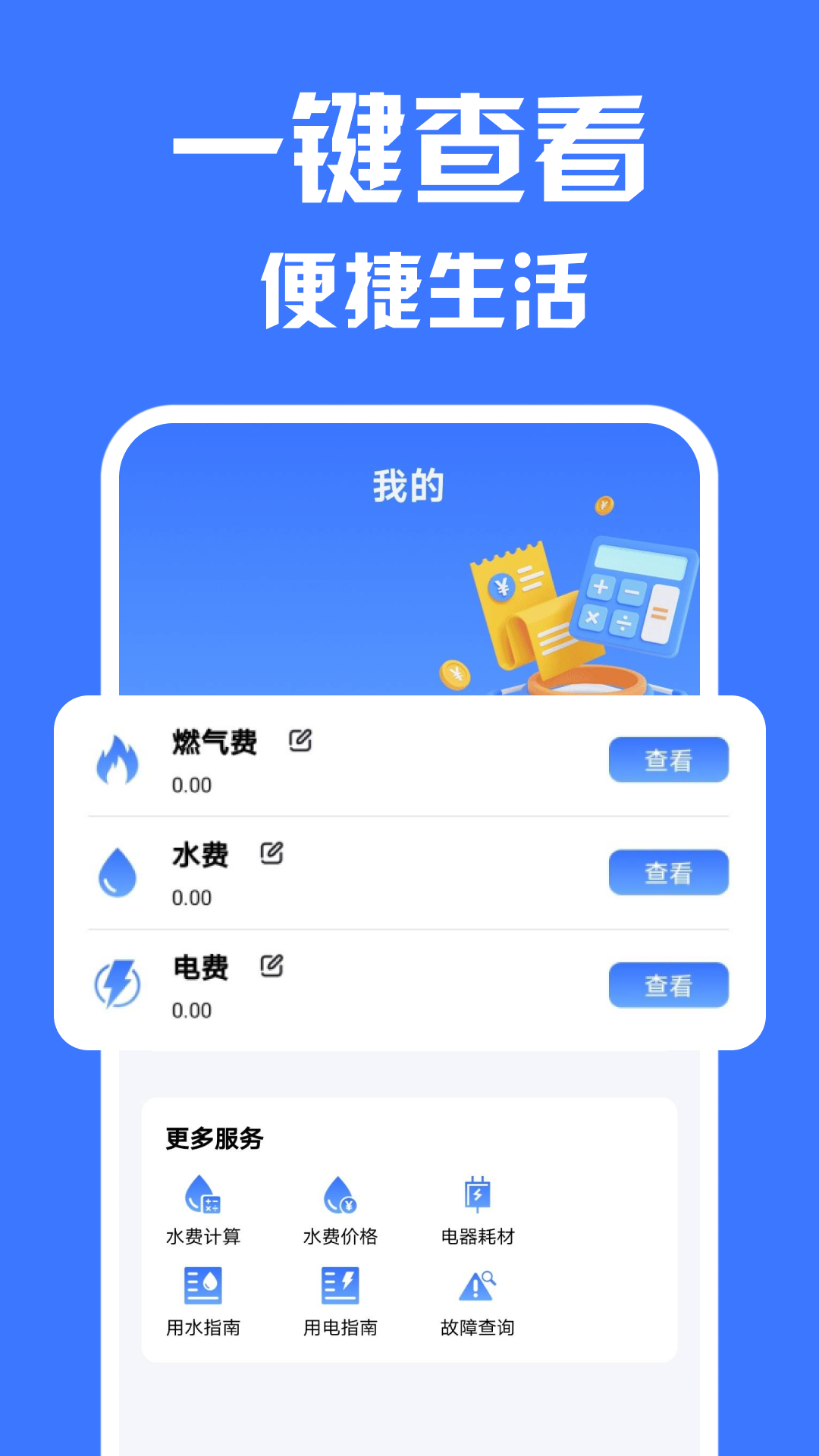Click 查看 button for 燃气费
The height and width of the screenshot is (1456, 819).
668,759
